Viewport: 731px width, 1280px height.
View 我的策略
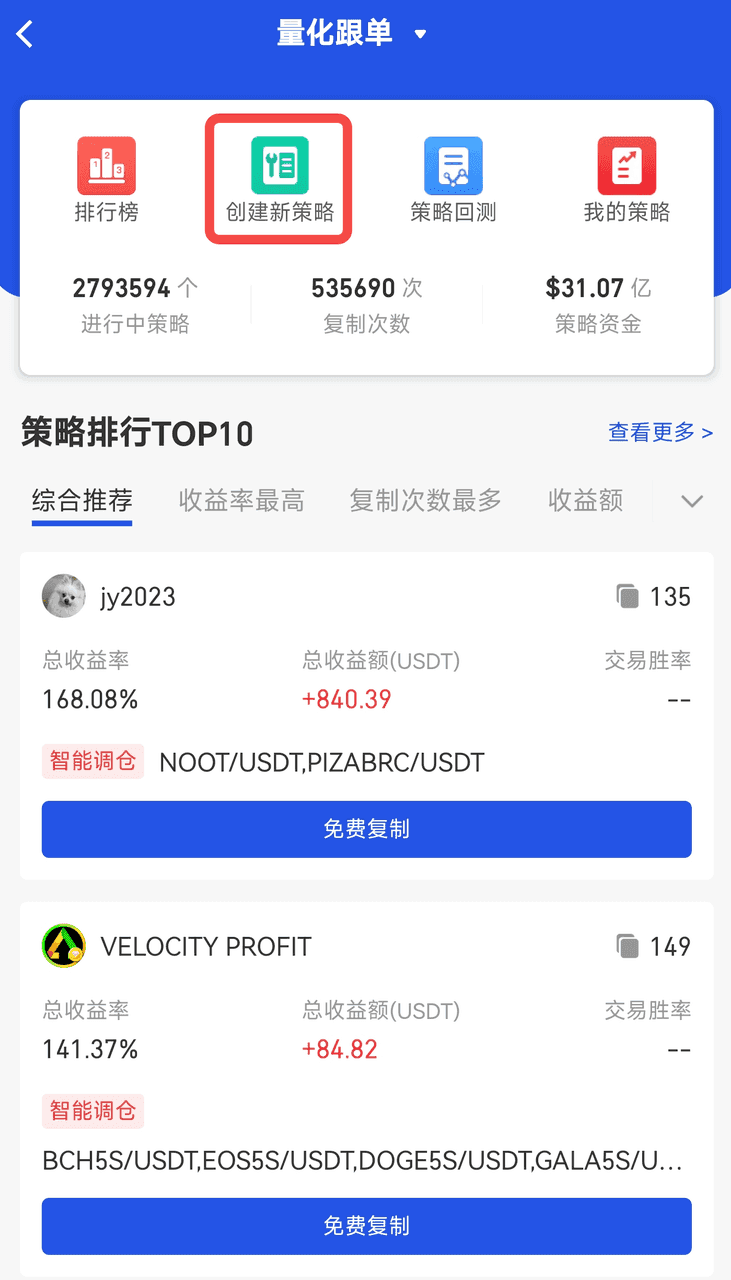point(626,180)
